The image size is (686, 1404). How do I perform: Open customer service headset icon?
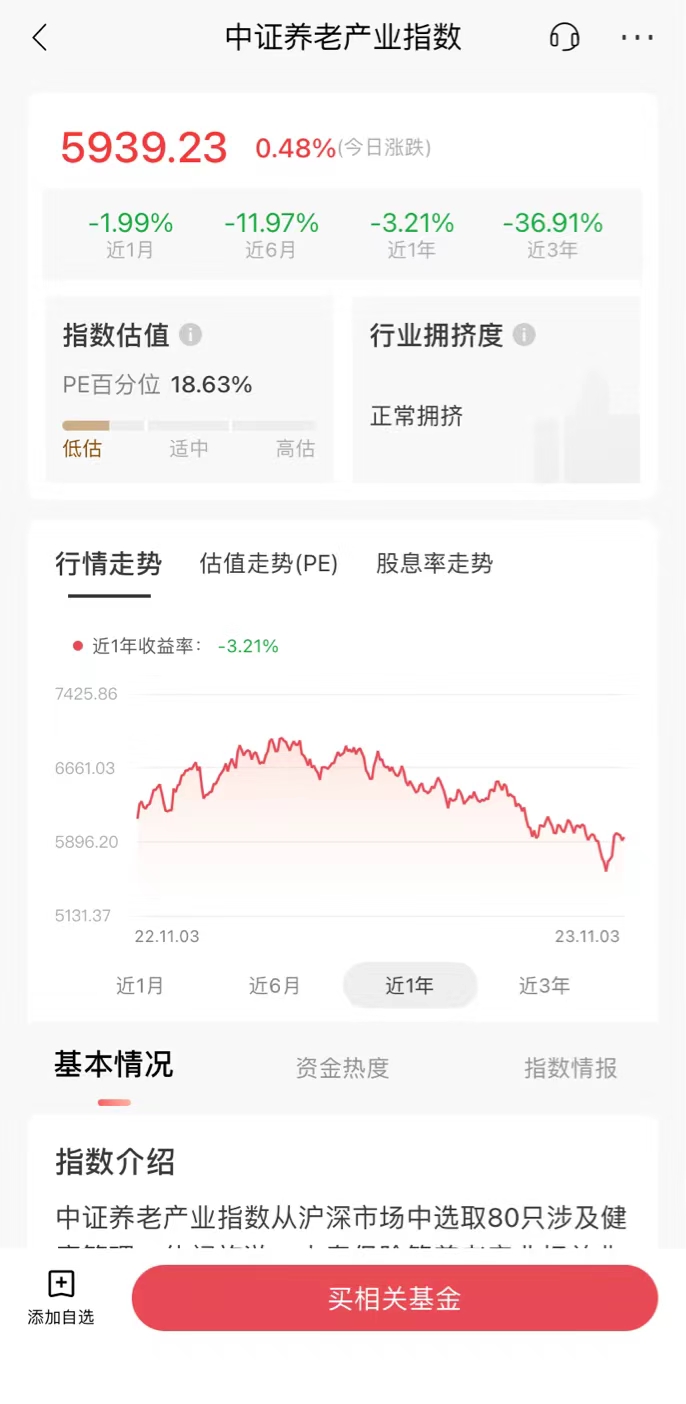tap(565, 38)
